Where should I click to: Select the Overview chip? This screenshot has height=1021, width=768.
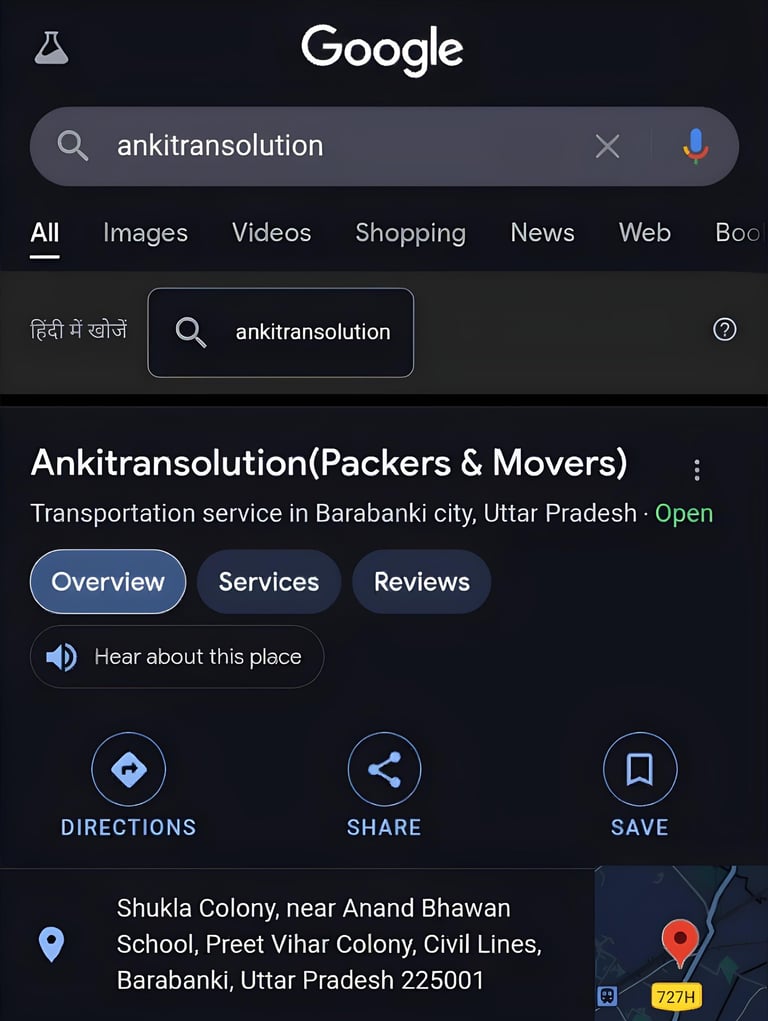(x=108, y=582)
